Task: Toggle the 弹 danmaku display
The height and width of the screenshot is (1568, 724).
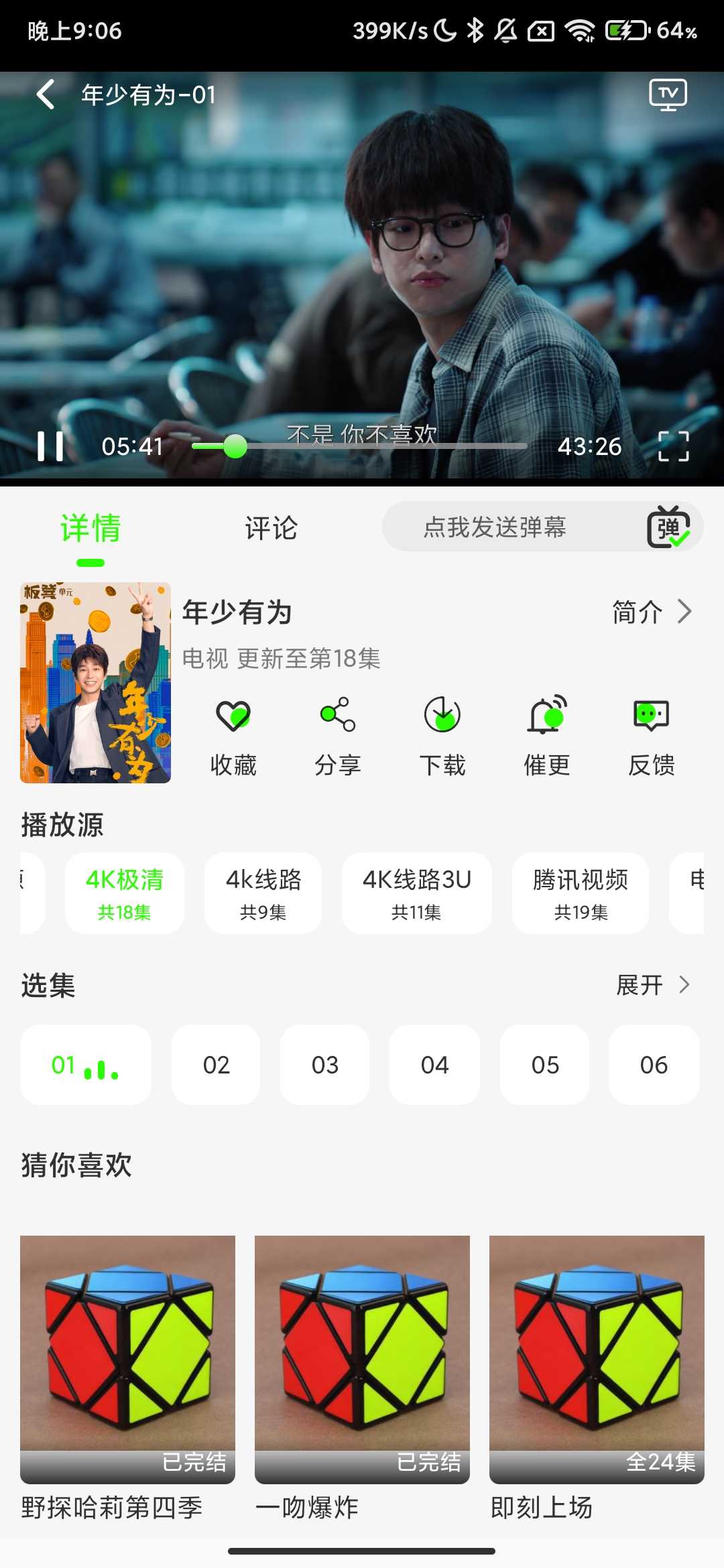Action: click(x=668, y=527)
